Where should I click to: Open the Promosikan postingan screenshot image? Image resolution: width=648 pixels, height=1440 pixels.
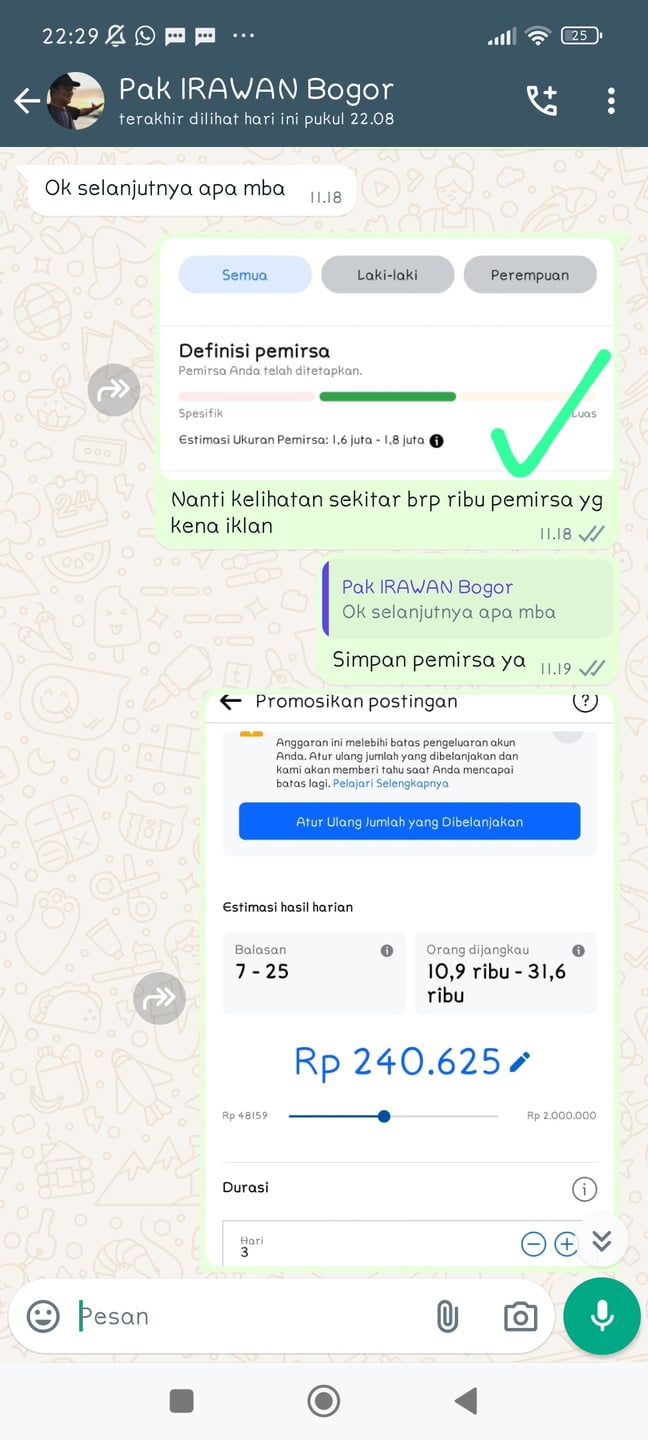[x=409, y=980]
